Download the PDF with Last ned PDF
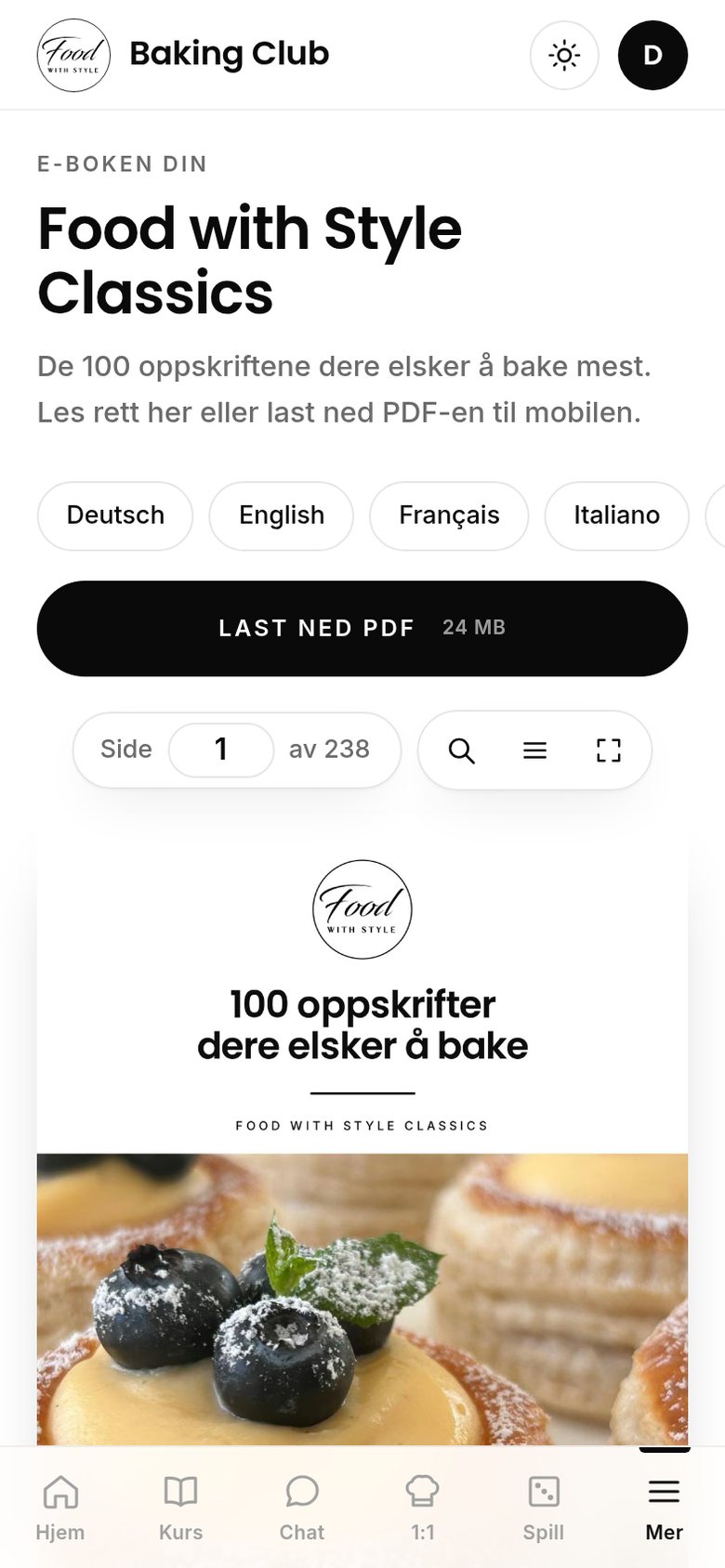 362,628
